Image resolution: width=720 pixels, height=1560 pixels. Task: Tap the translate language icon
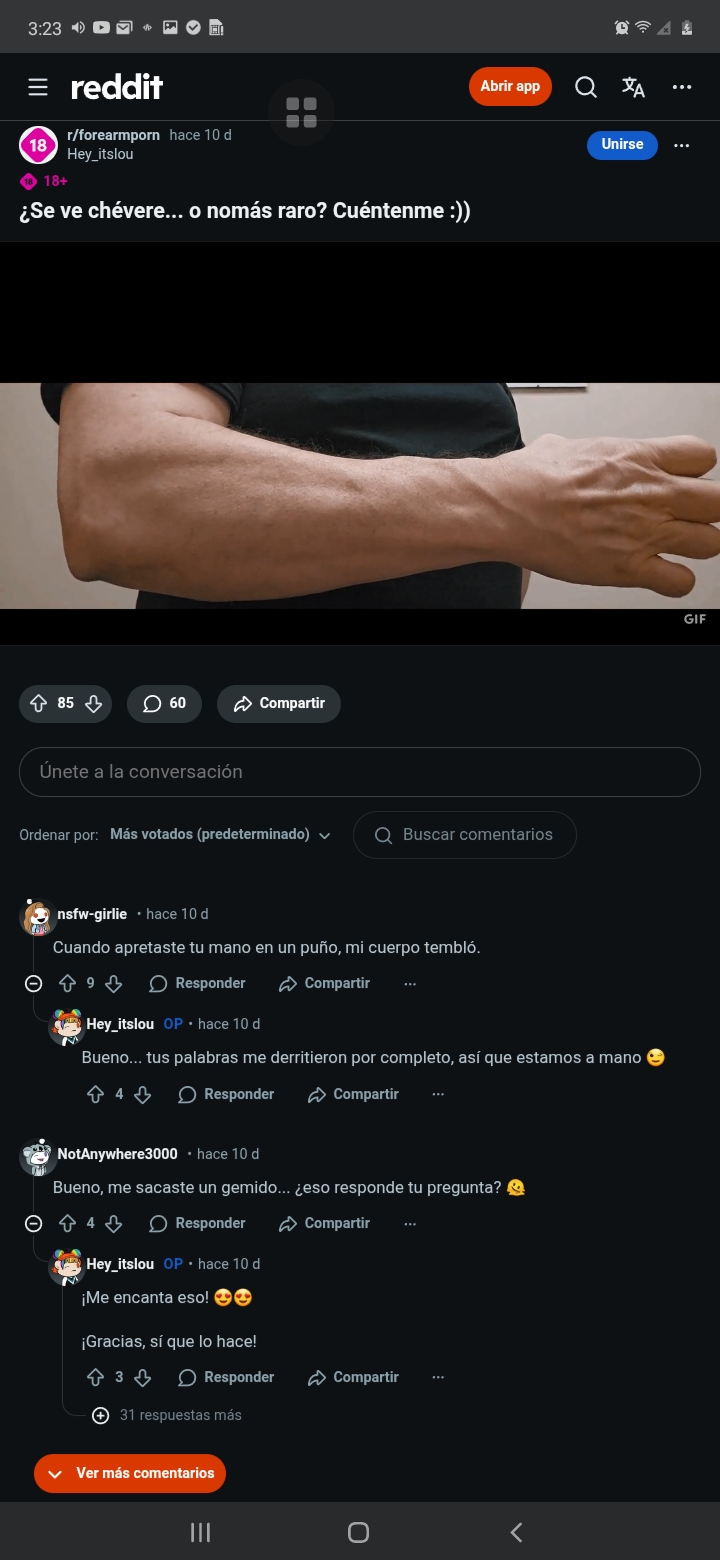click(x=634, y=87)
